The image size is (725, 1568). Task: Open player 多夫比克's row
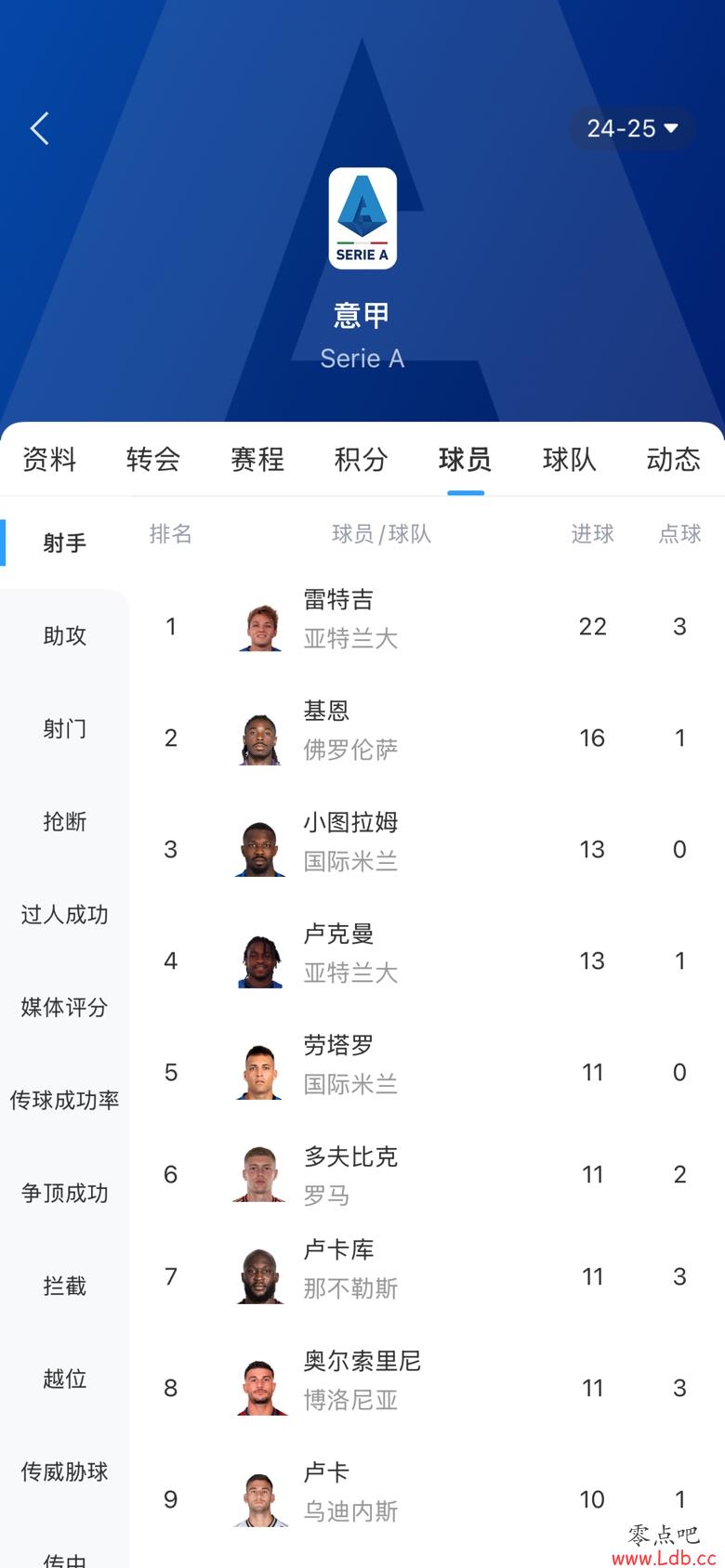428,1174
